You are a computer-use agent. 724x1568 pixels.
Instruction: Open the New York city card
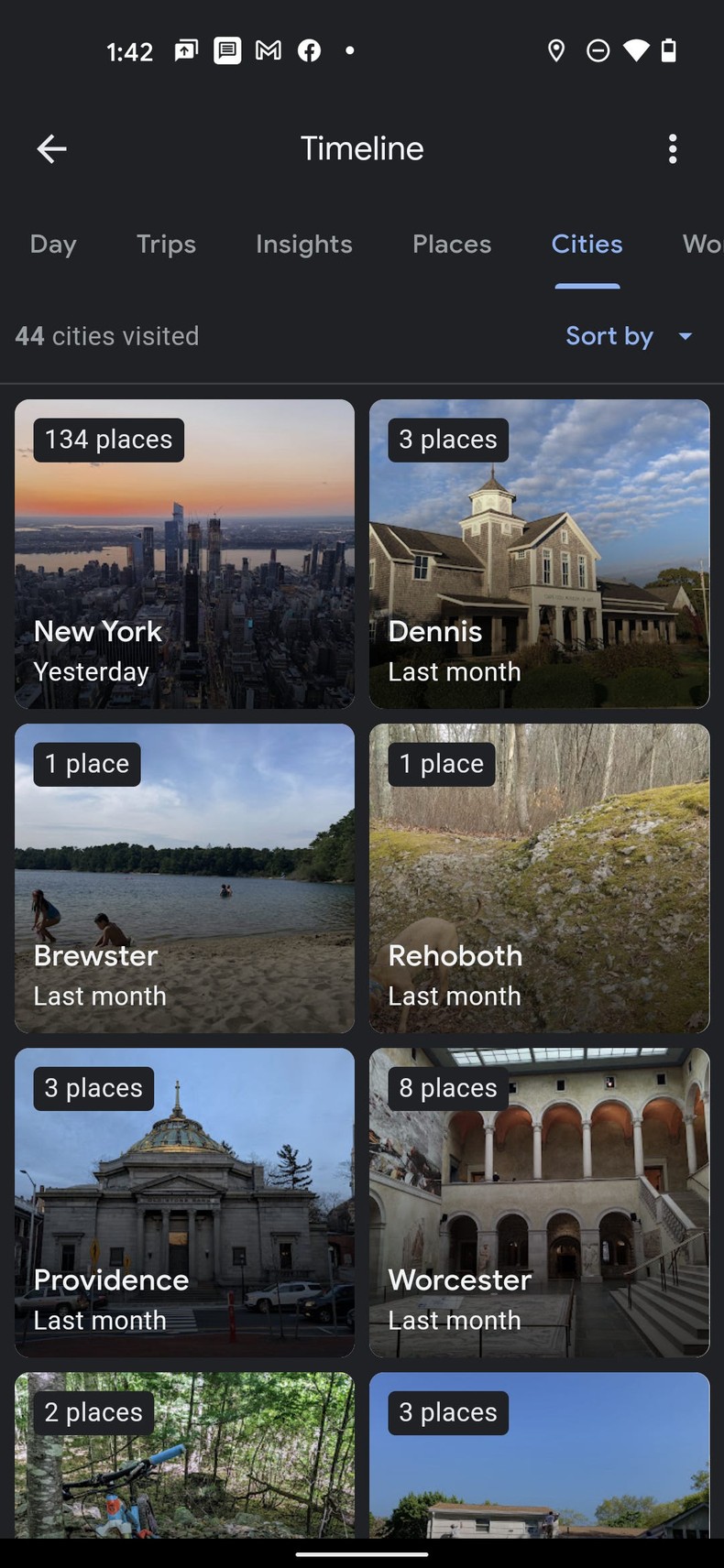pos(183,553)
